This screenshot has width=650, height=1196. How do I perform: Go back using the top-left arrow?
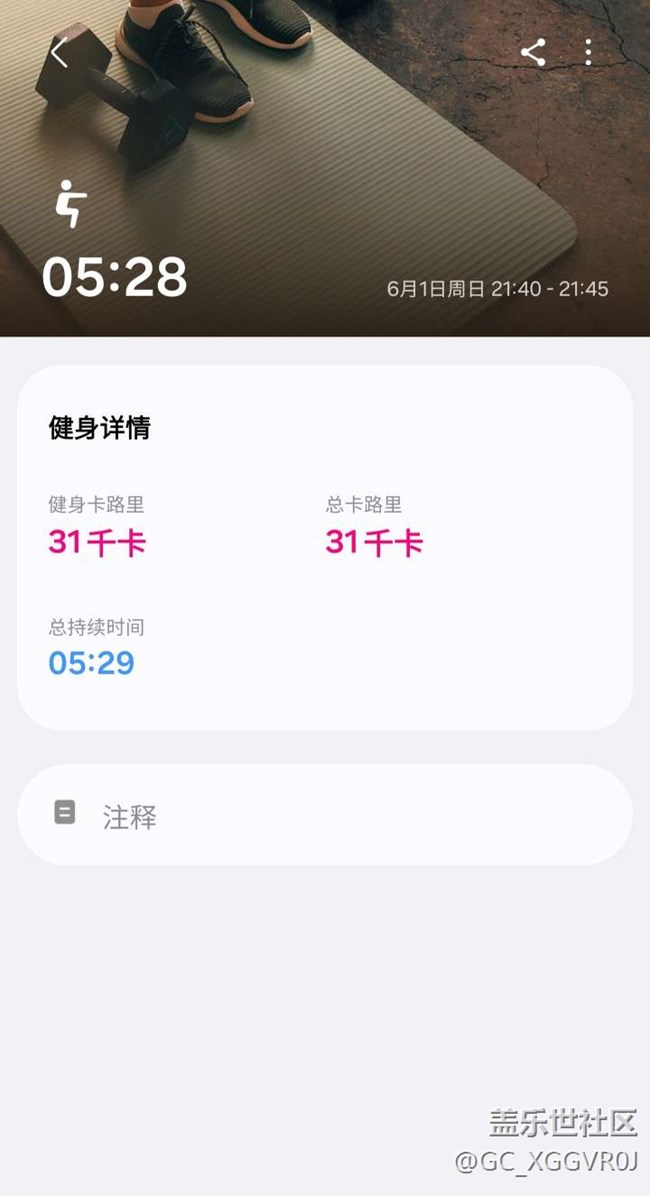tap(60, 53)
